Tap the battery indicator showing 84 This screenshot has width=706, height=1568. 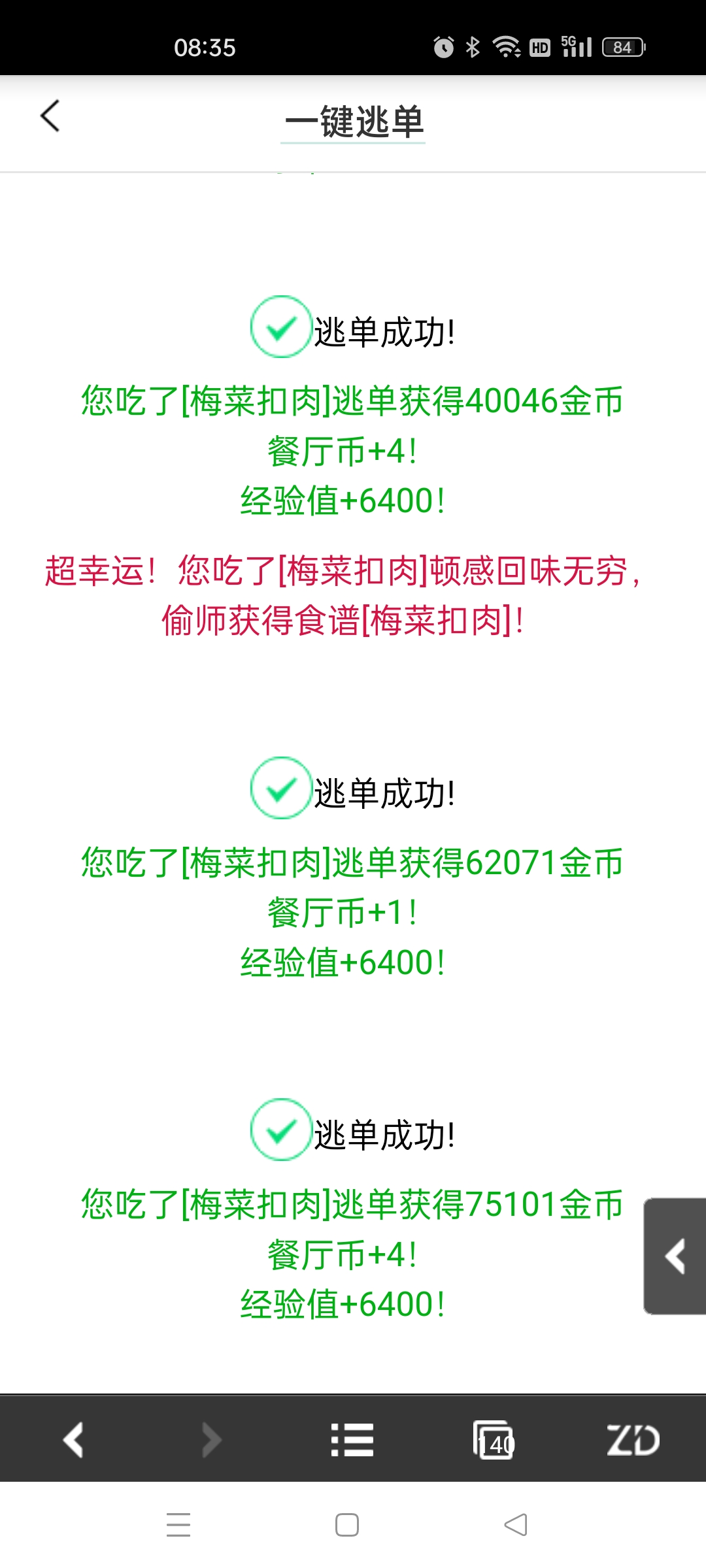click(x=621, y=46)
